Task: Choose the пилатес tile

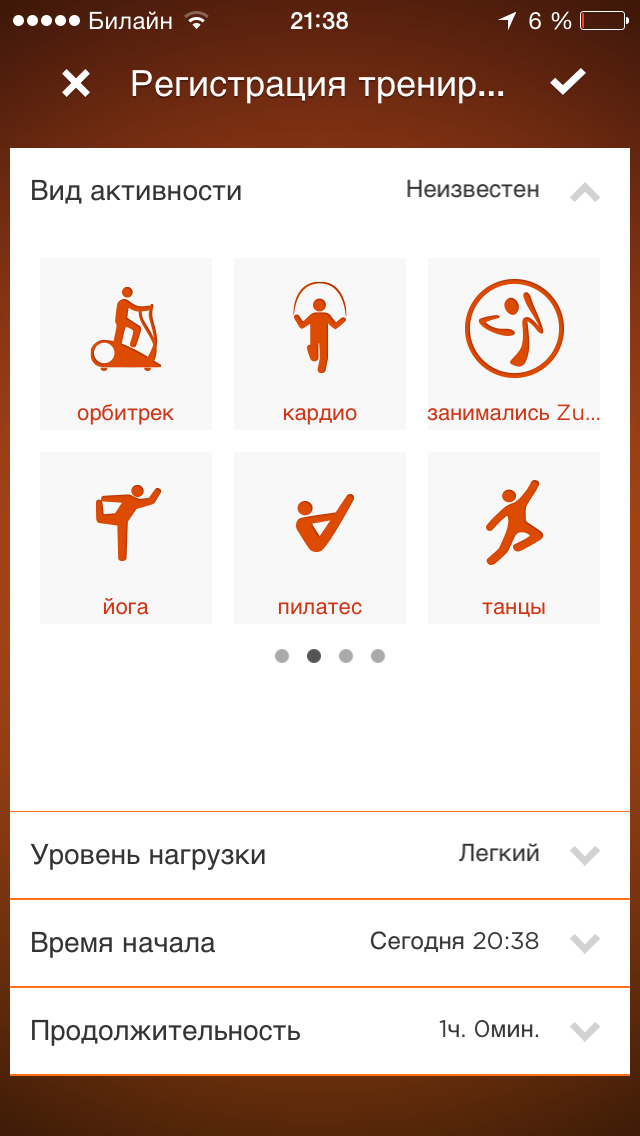Action: [x=320, y=538]
